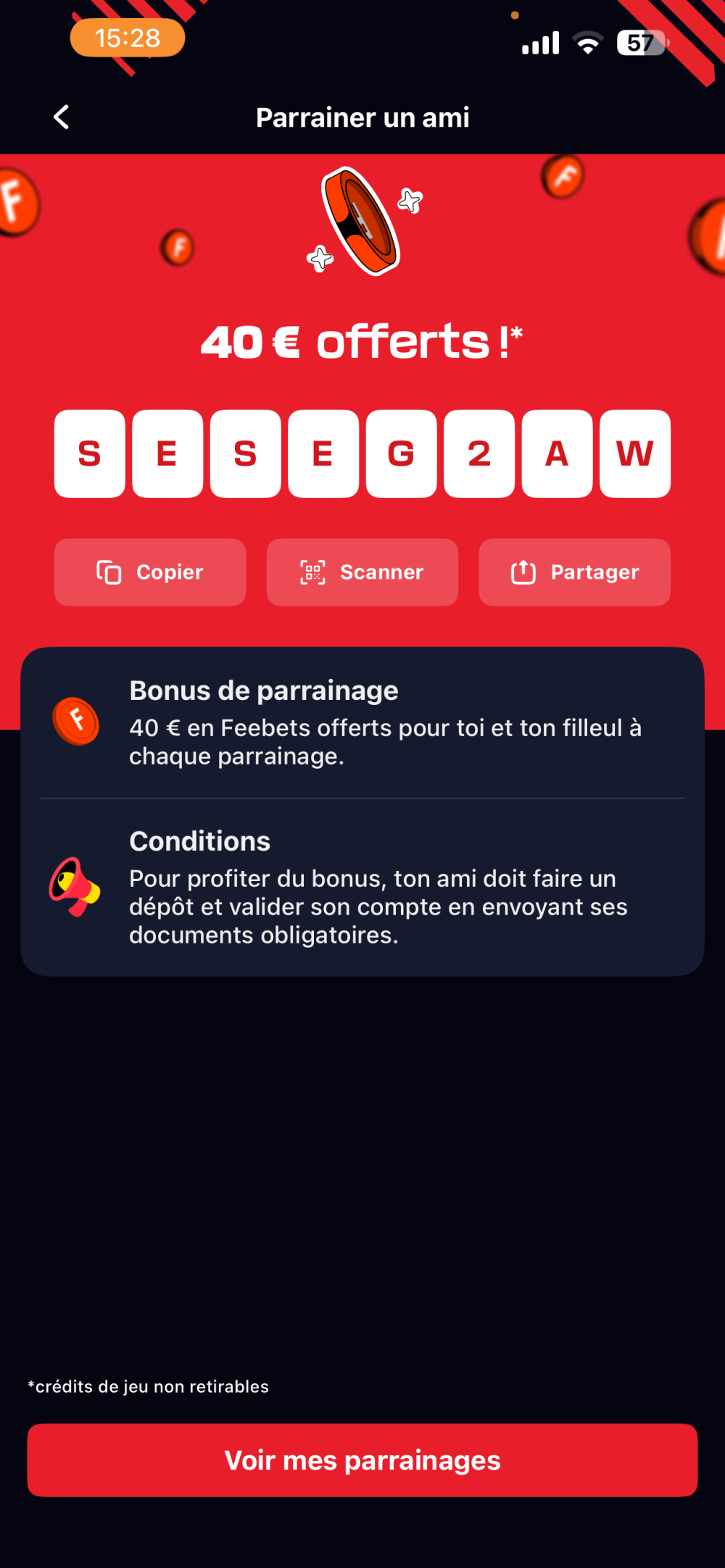725x1568 pixels.
Task: Copy the referral code with Copier
Action: pos(150,572)
